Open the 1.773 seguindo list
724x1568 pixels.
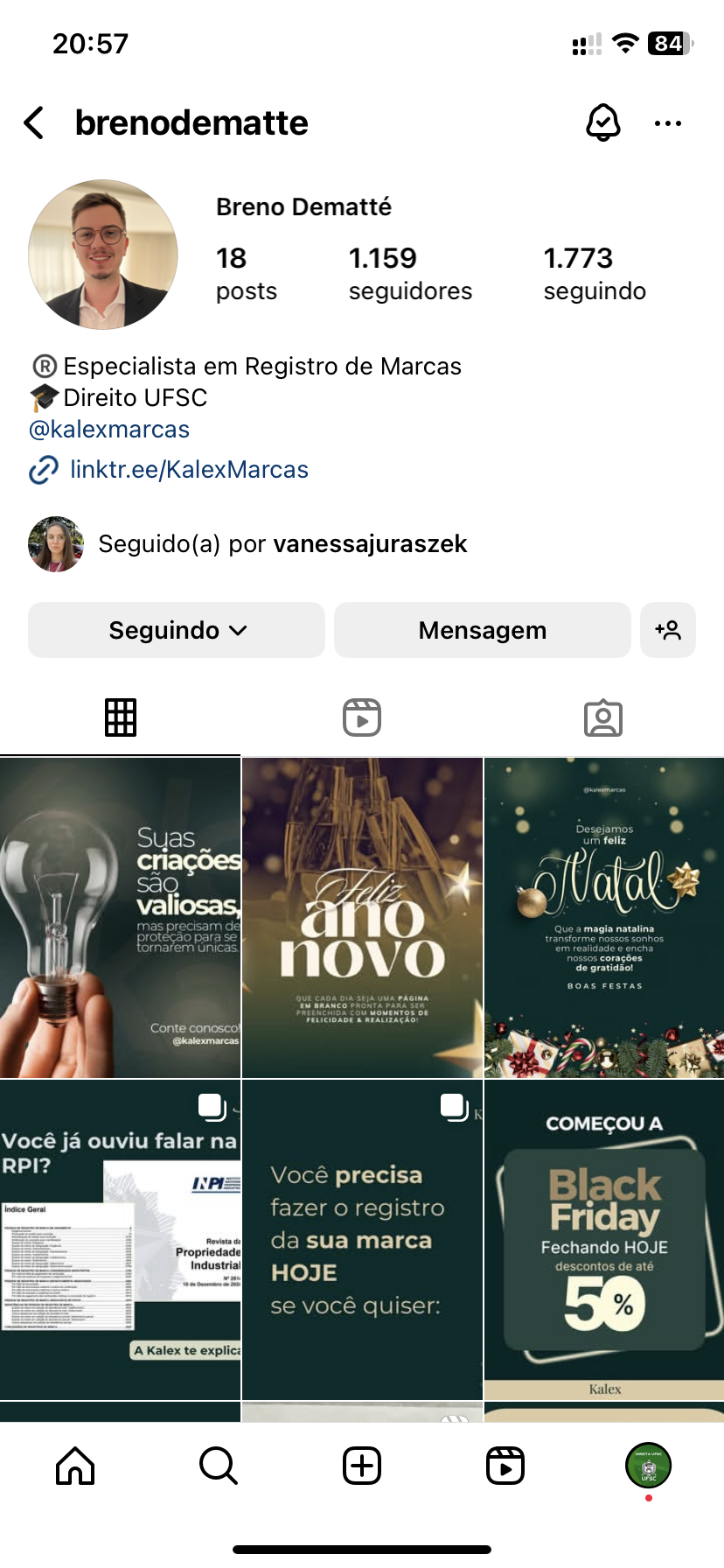(x=595, y=273)
